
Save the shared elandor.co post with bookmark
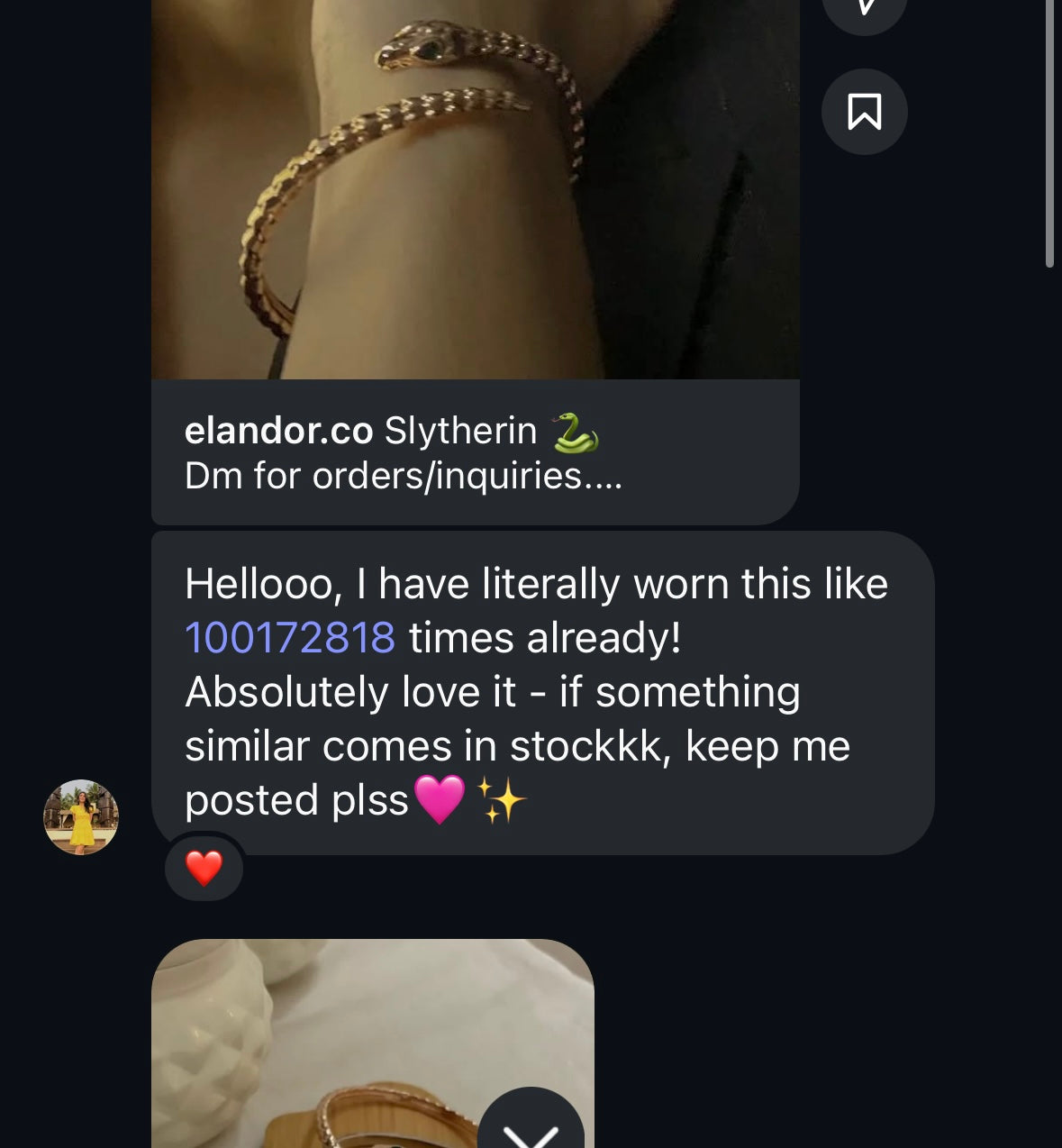(864, 112)
